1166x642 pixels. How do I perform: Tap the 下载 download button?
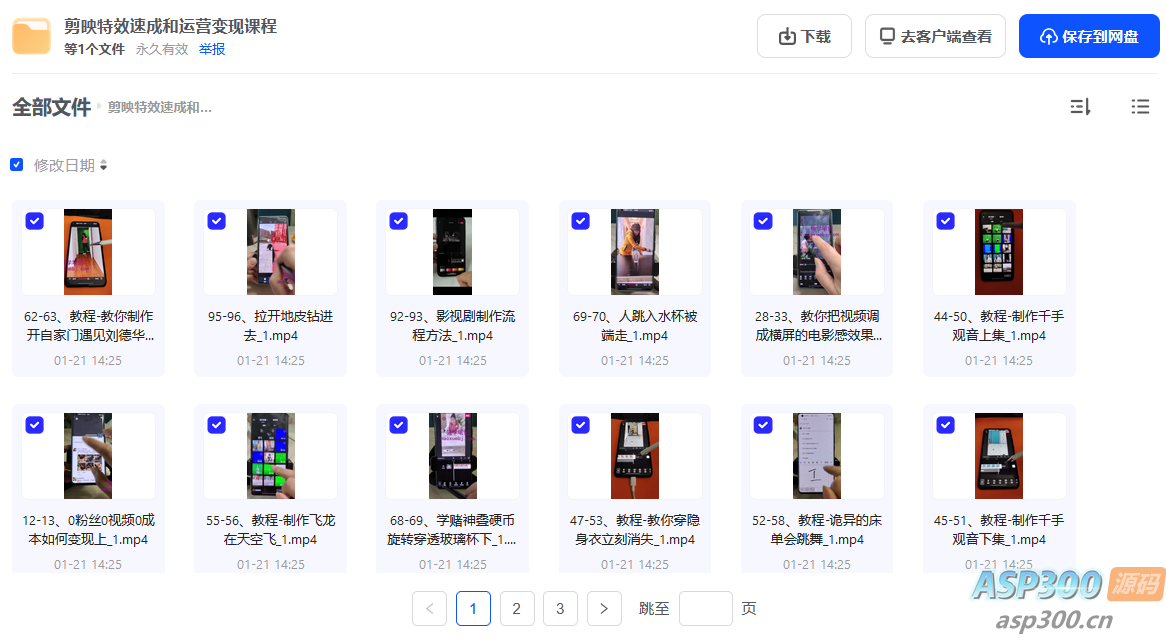[804, 37]
